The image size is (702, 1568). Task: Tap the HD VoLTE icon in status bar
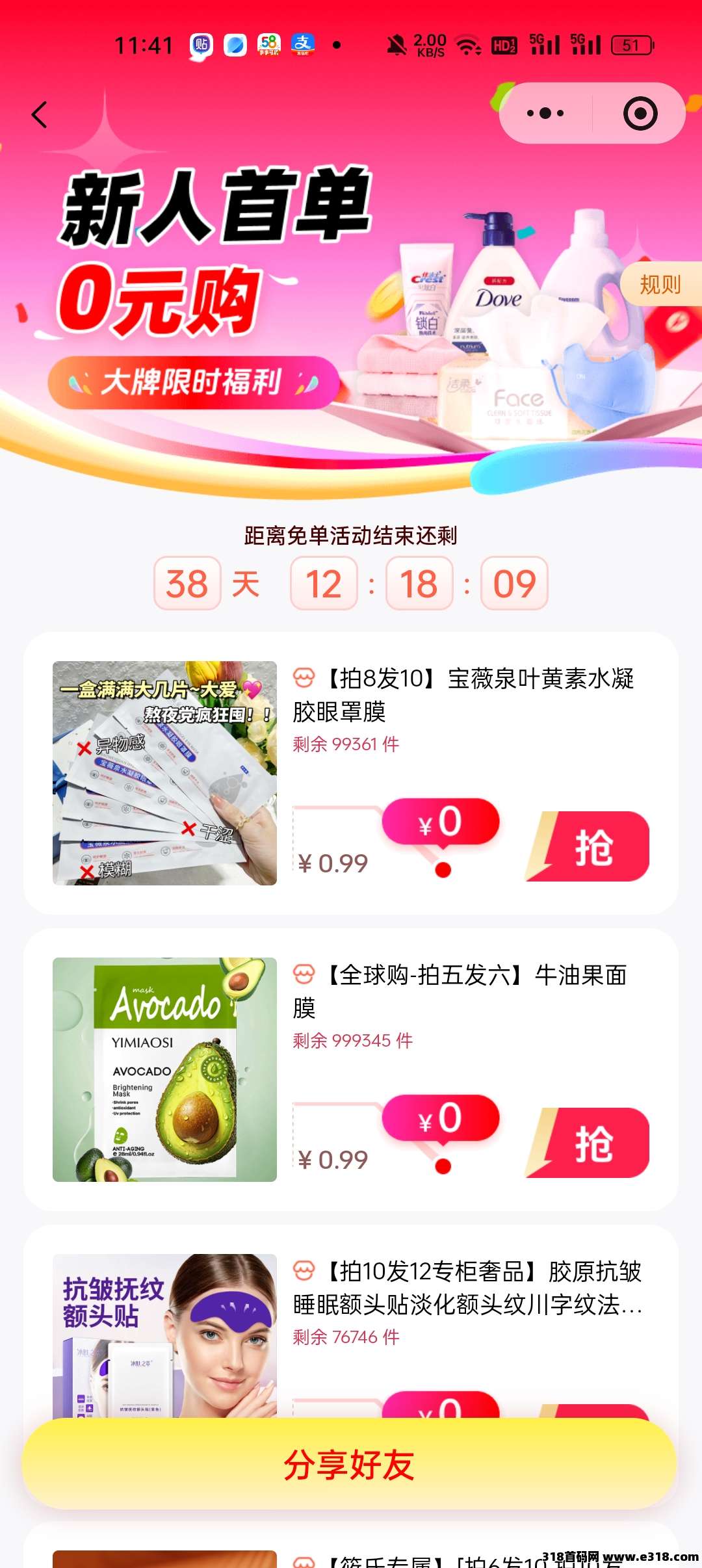(504, 46)
